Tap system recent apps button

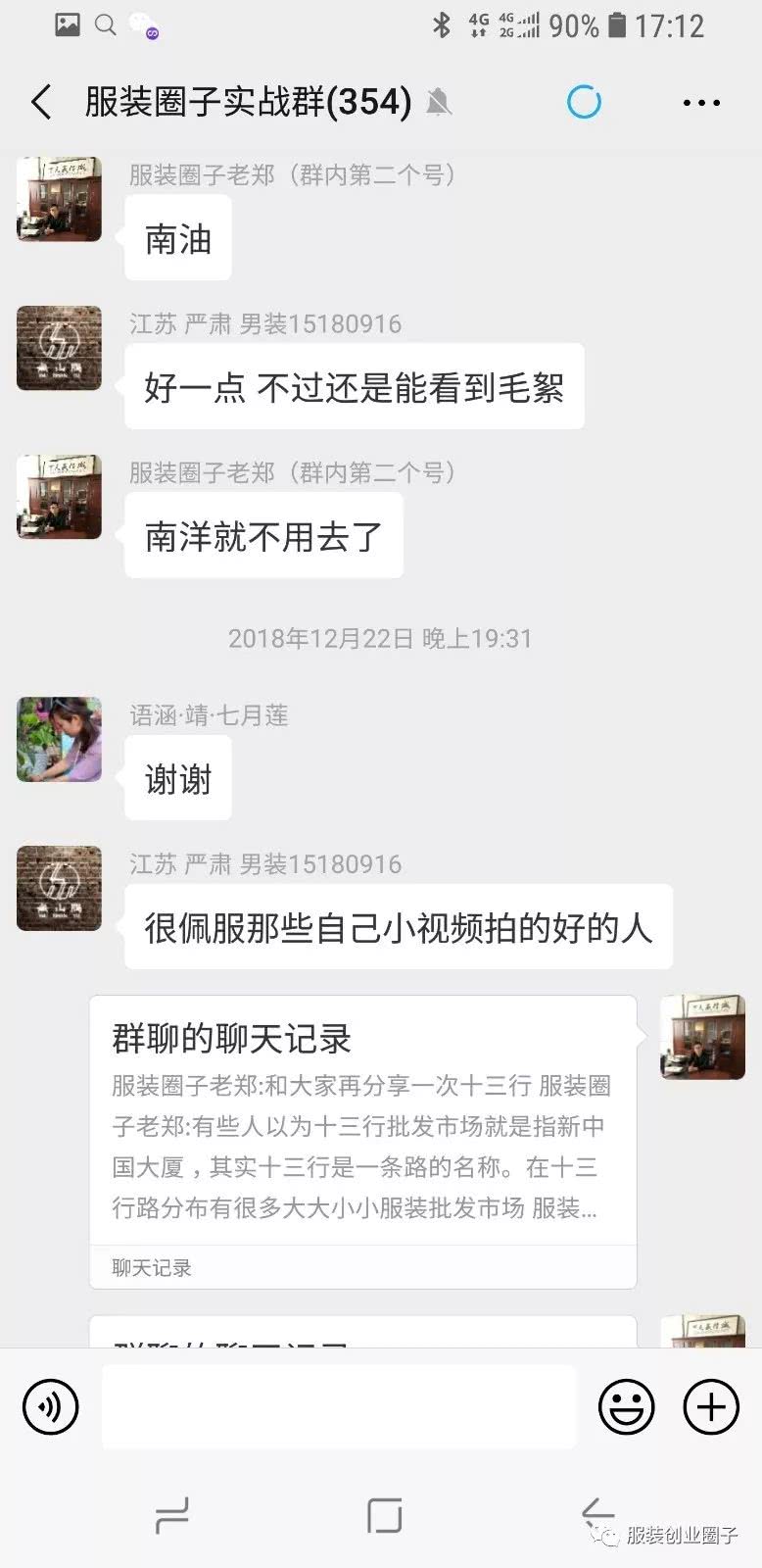coord(172,1516)
